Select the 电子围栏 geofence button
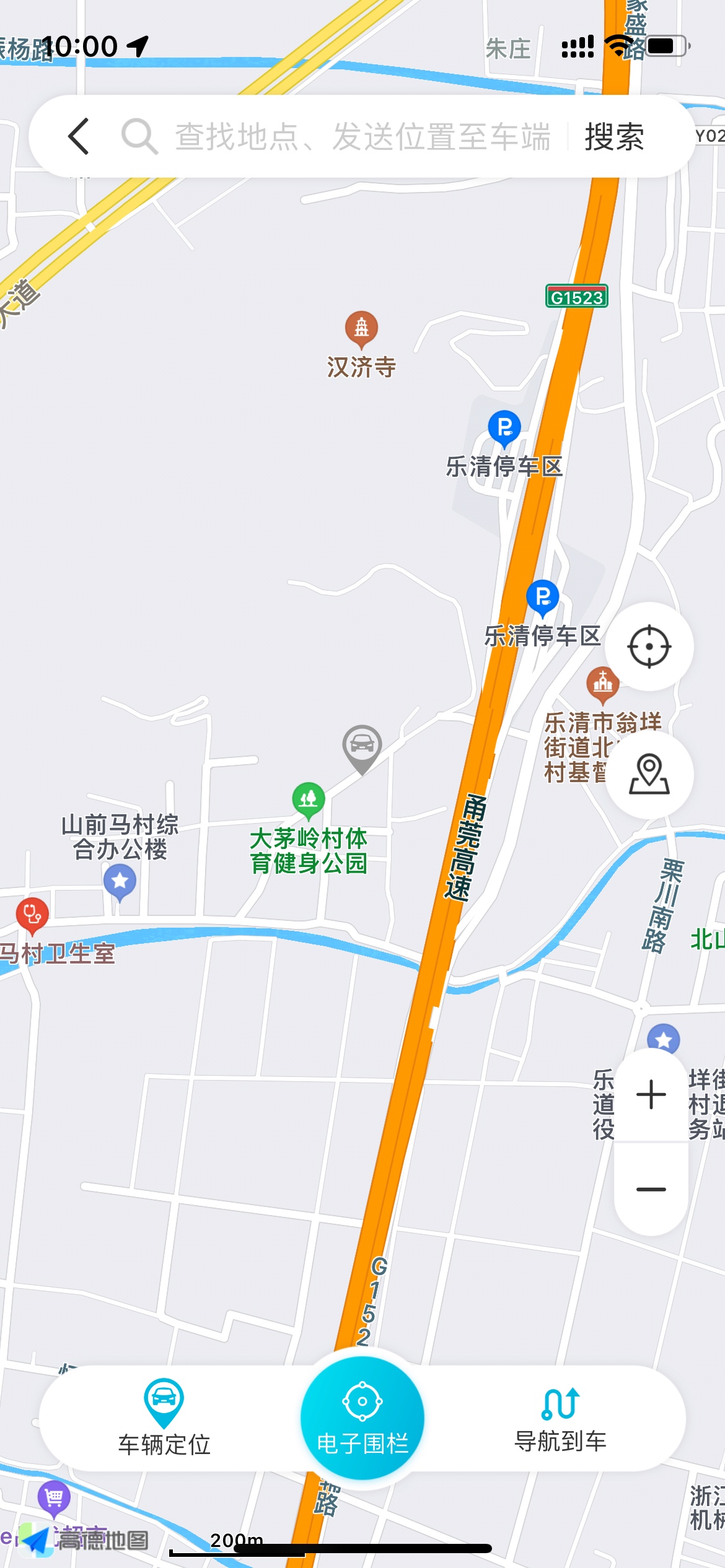The height and width of the screenshot is (1568, 725). pyautogui.click(x=362, y=1418)
